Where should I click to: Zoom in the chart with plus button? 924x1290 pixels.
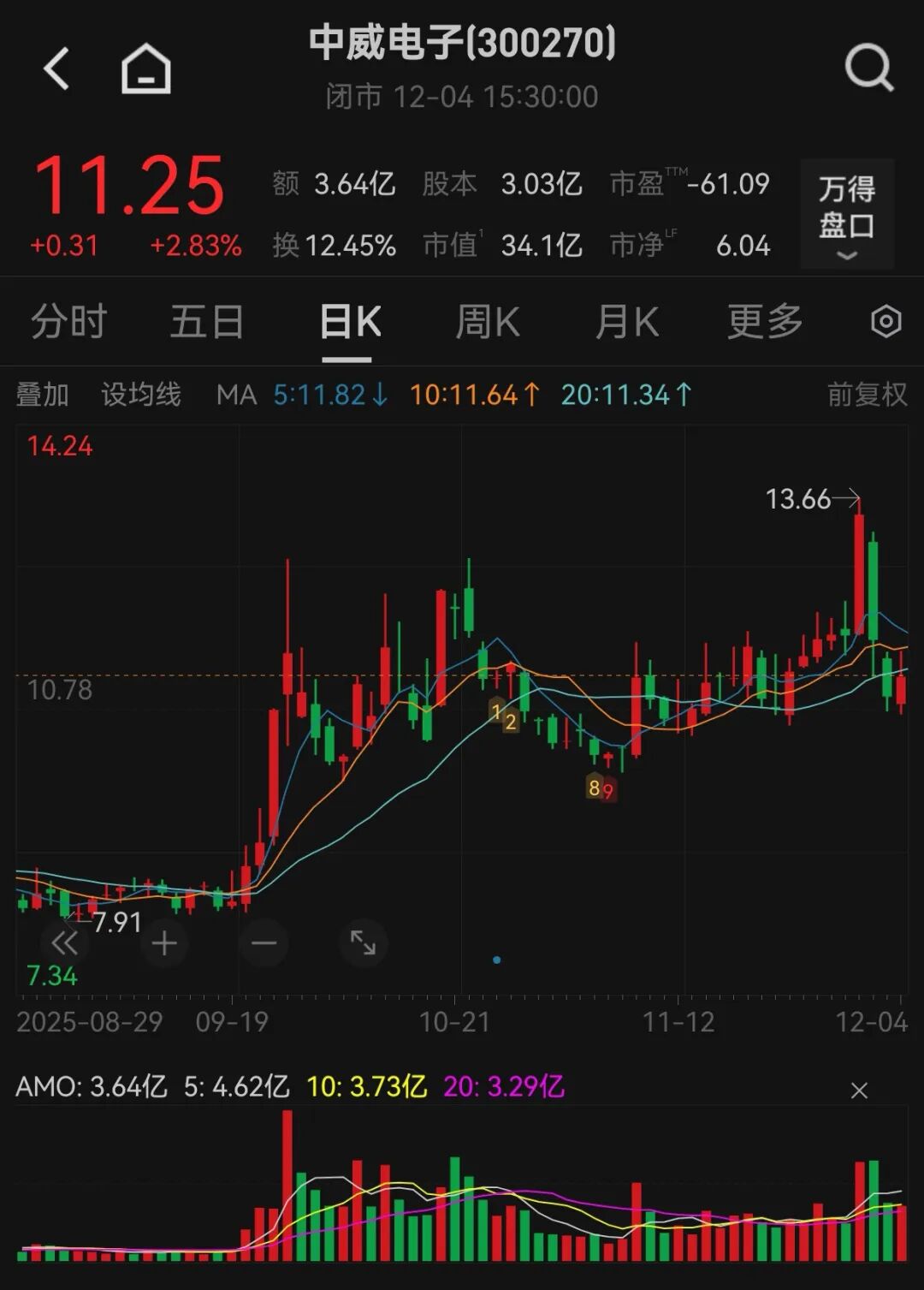click(164, 943)
